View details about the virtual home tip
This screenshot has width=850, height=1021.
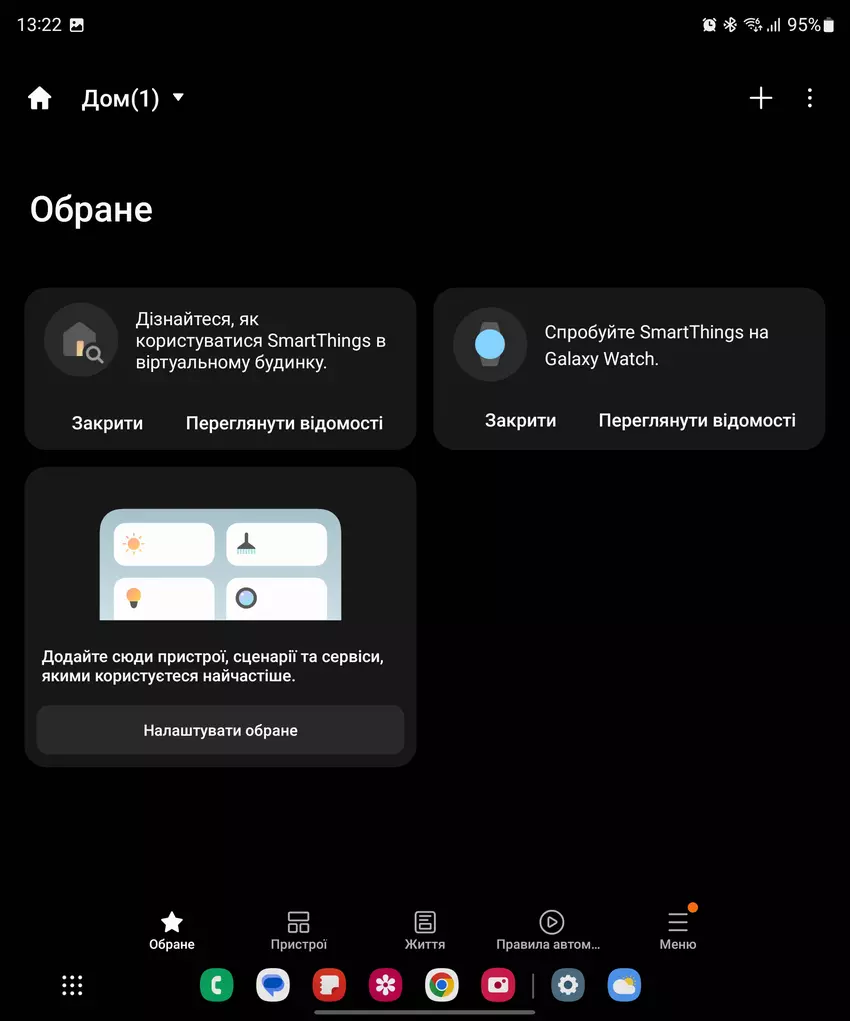click(284, 423)
